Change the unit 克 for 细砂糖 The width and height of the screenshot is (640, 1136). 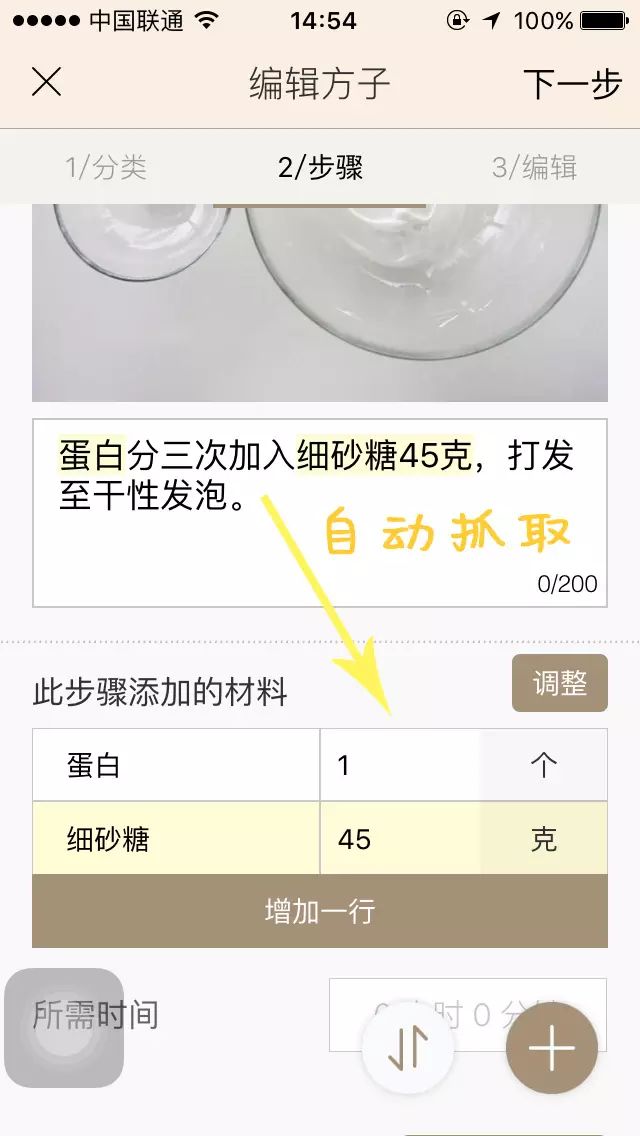[543, 839]
